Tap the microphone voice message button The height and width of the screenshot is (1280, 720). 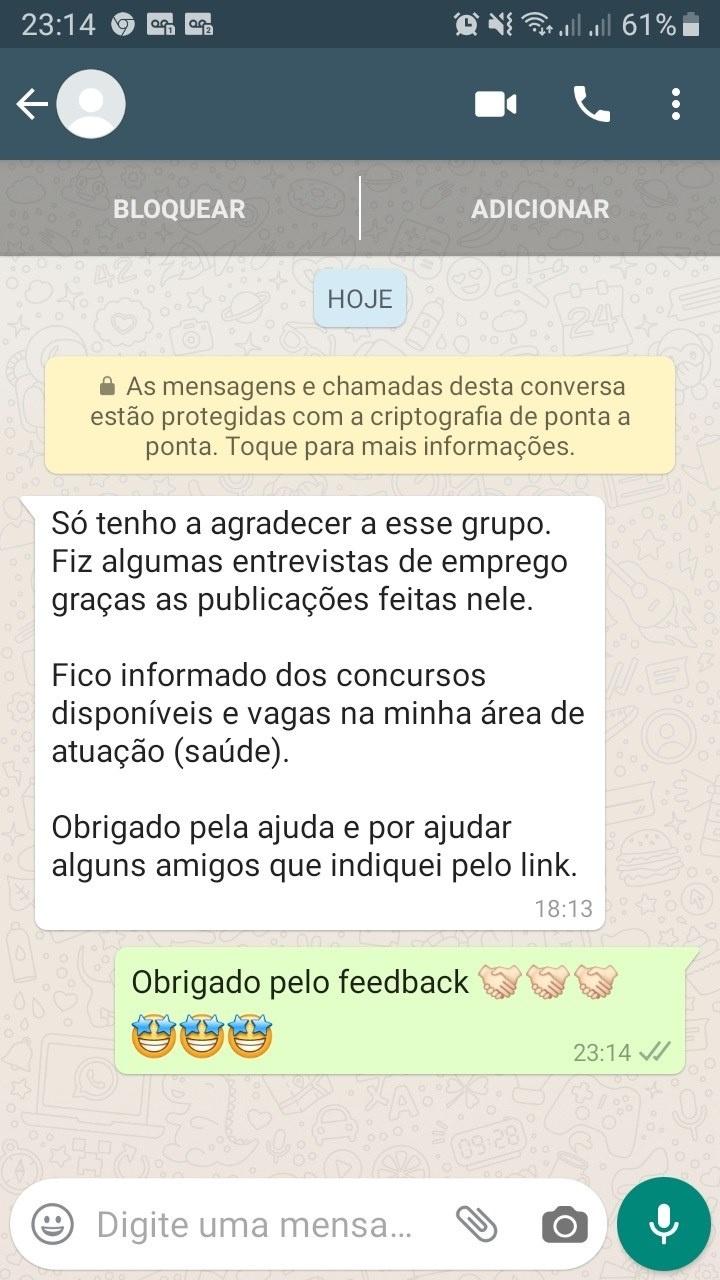pyautogui.click(x=663, y=1224)
